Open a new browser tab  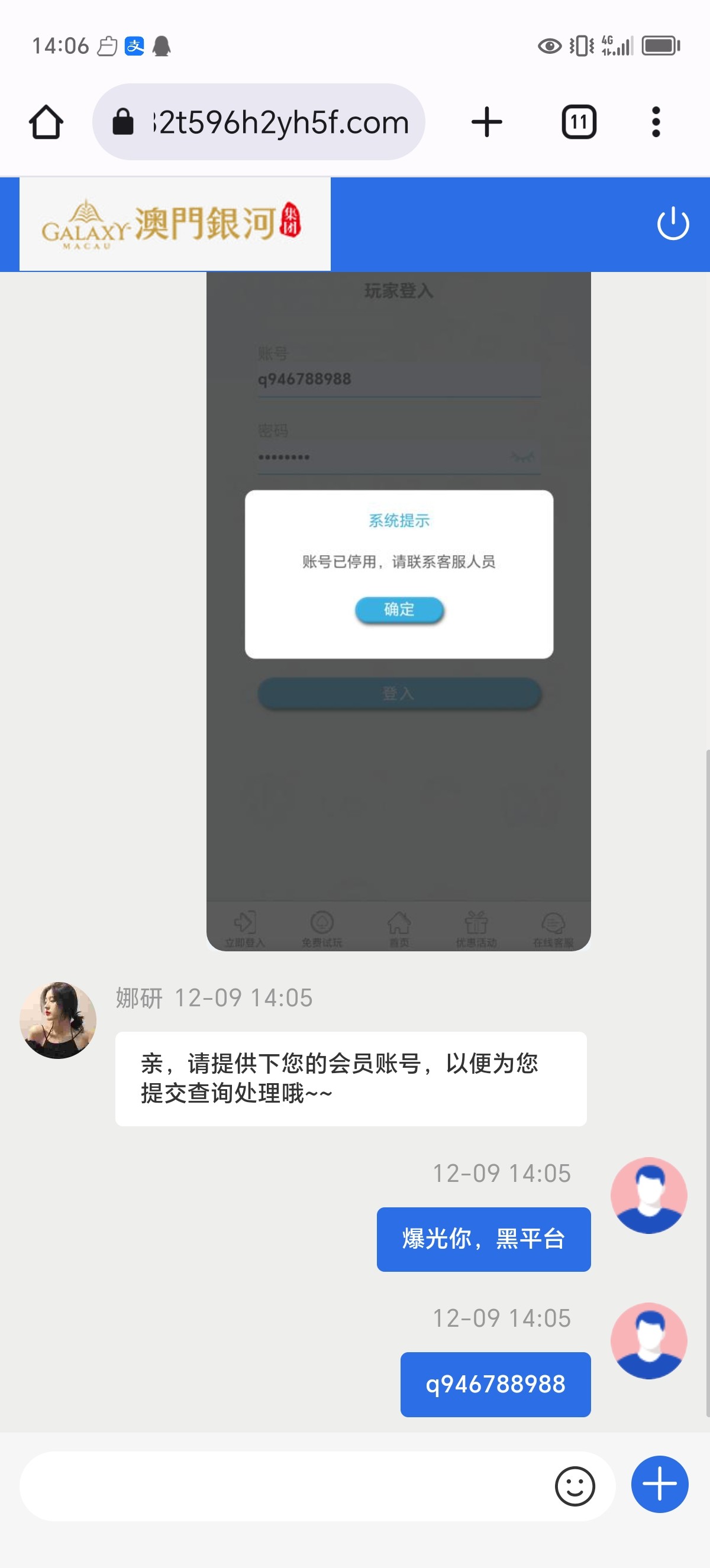[x=486, y=122]
